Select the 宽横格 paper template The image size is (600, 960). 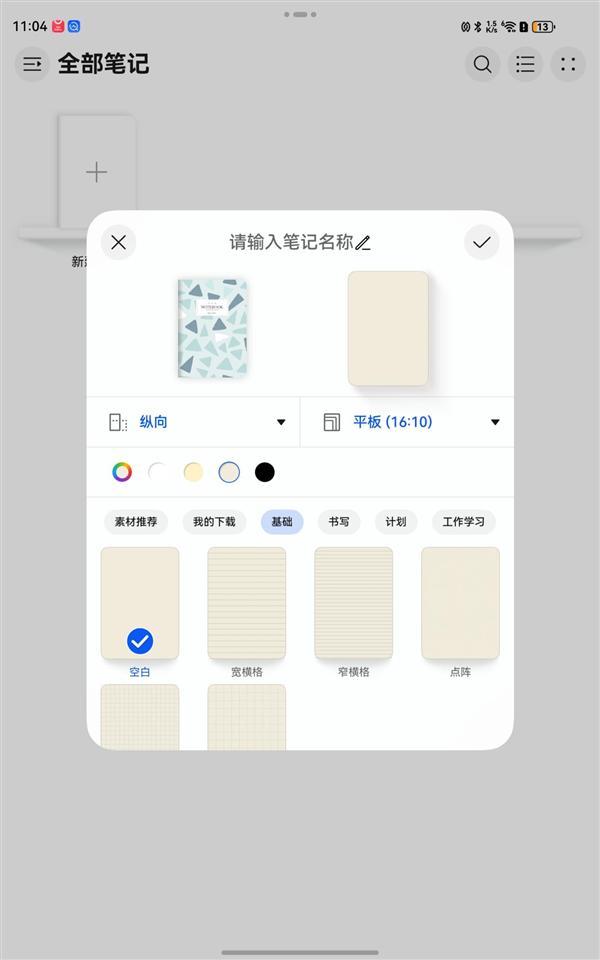(x=246, y=603)
